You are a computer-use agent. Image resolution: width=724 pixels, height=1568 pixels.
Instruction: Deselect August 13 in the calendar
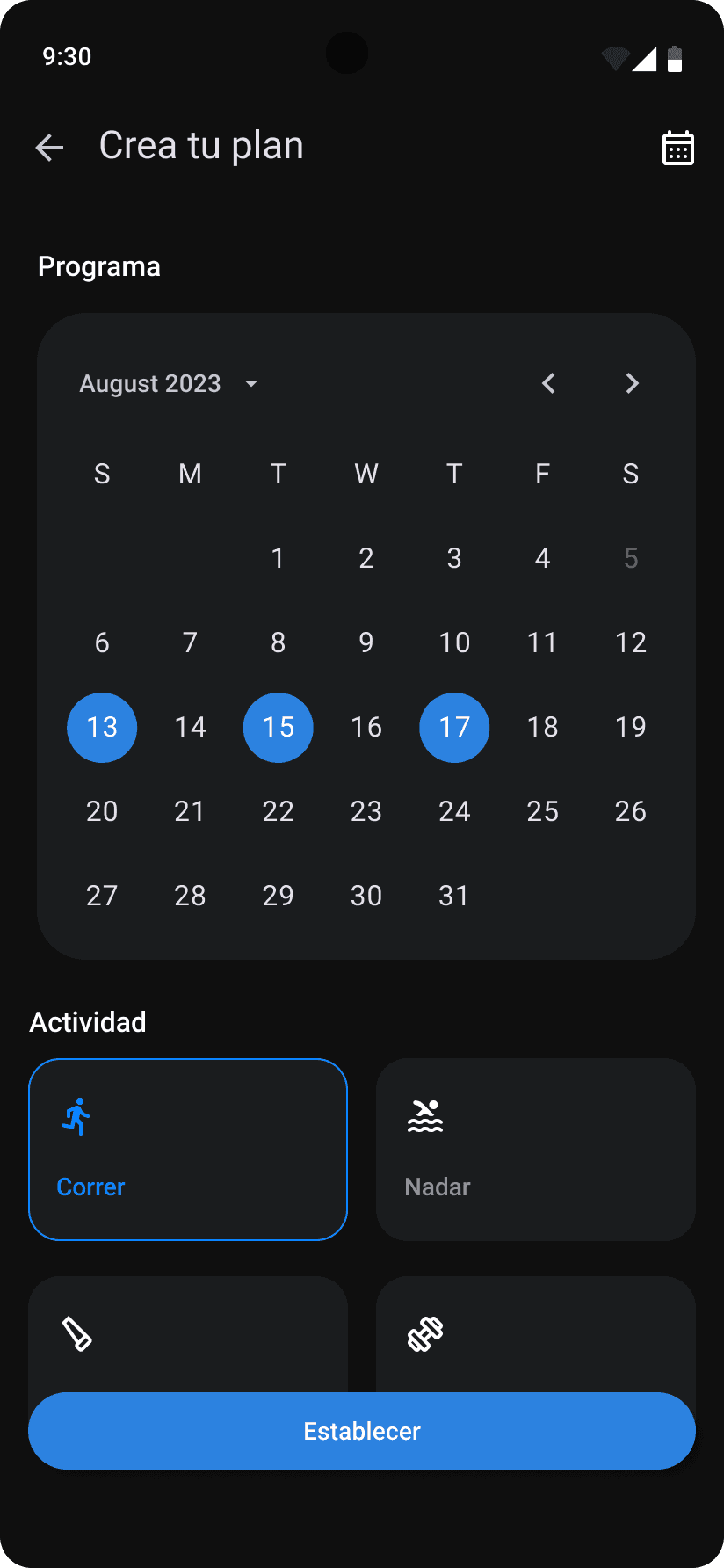pyautogui.click(x=102, y=727)
